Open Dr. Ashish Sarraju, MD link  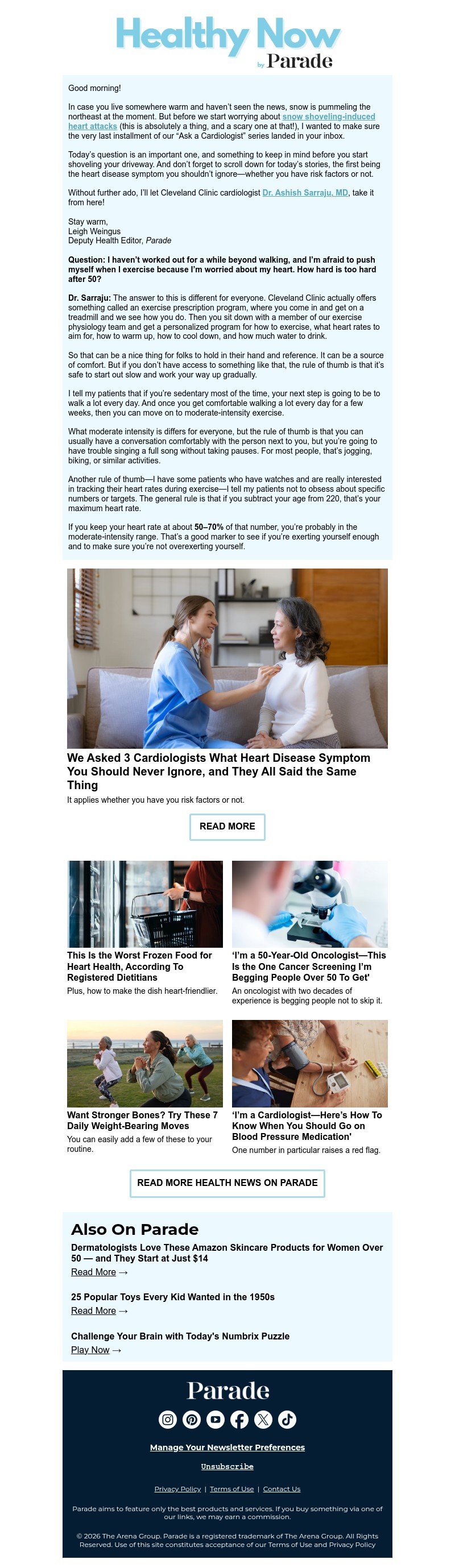304,192
